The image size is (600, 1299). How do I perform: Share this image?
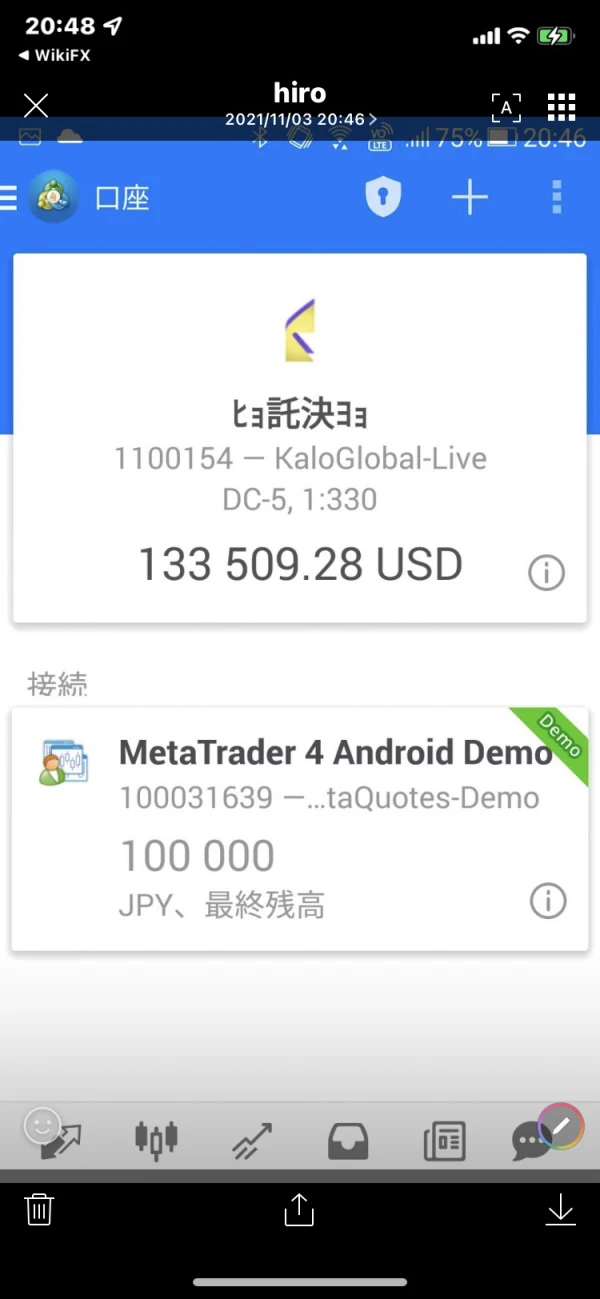pyautogui.click(x=299, y=1210)
